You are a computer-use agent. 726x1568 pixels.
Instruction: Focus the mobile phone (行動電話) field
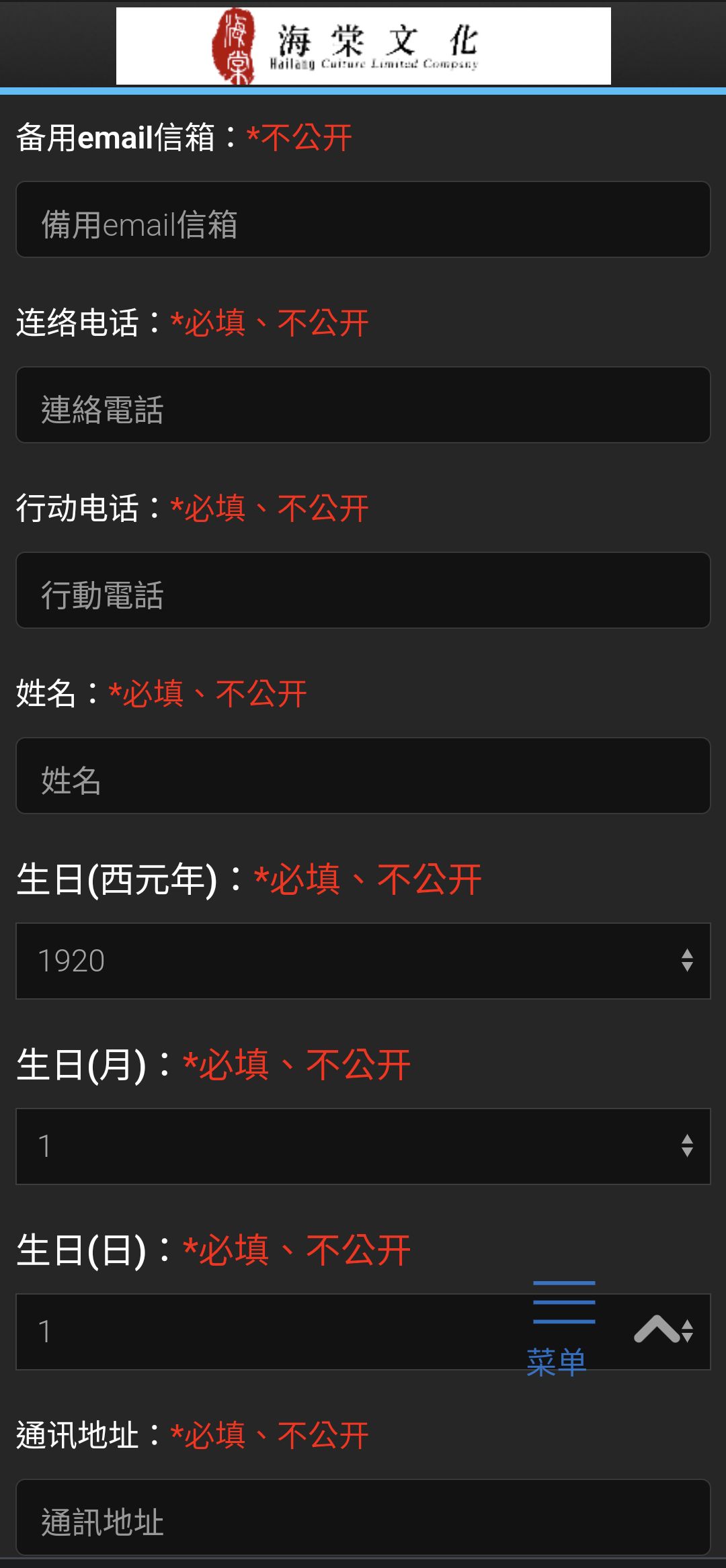pyautogui.click(x=363, y=591)
